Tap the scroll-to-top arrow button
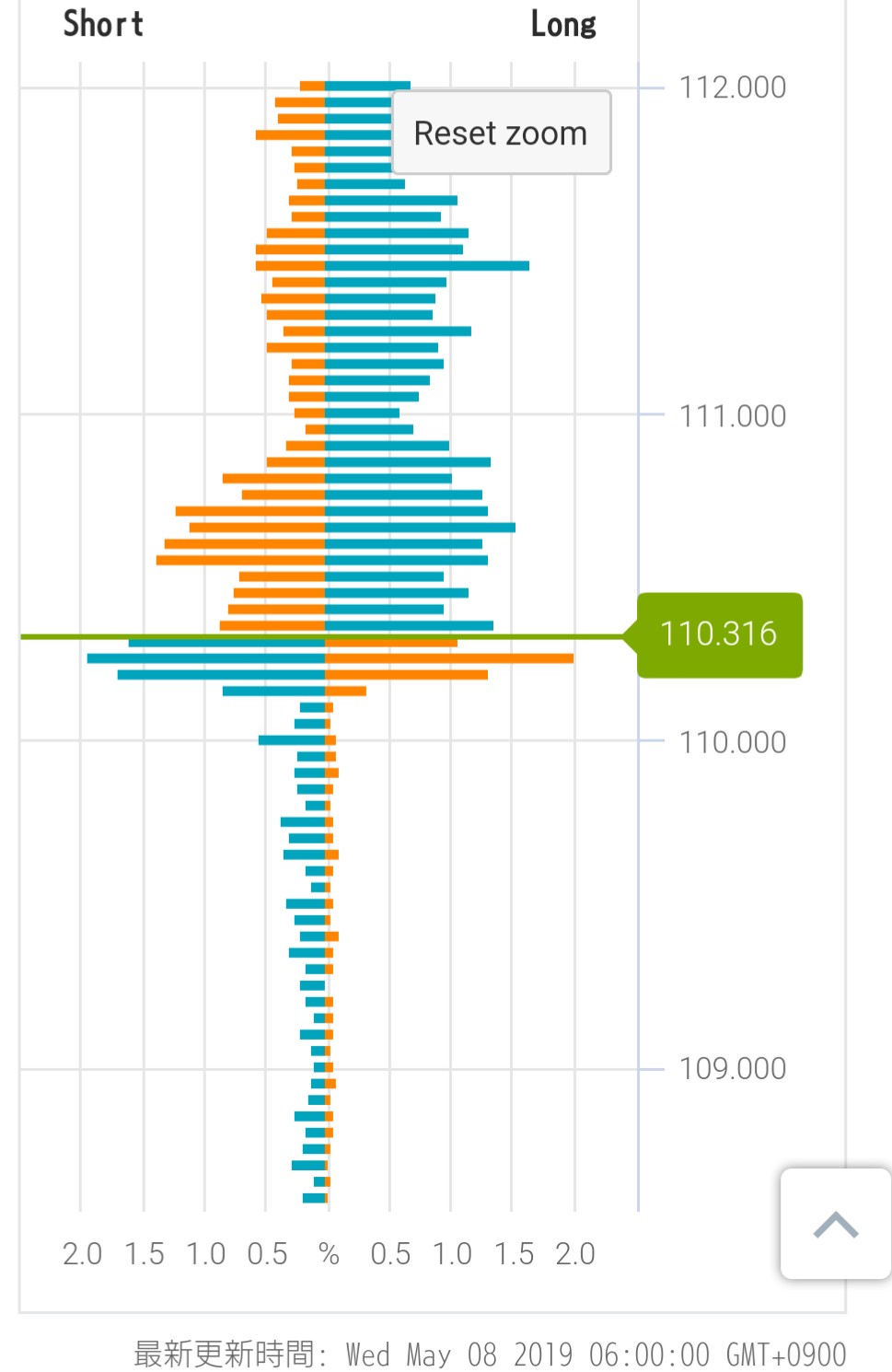This screenshot has height=1372, width=892. pos(835,1224)
